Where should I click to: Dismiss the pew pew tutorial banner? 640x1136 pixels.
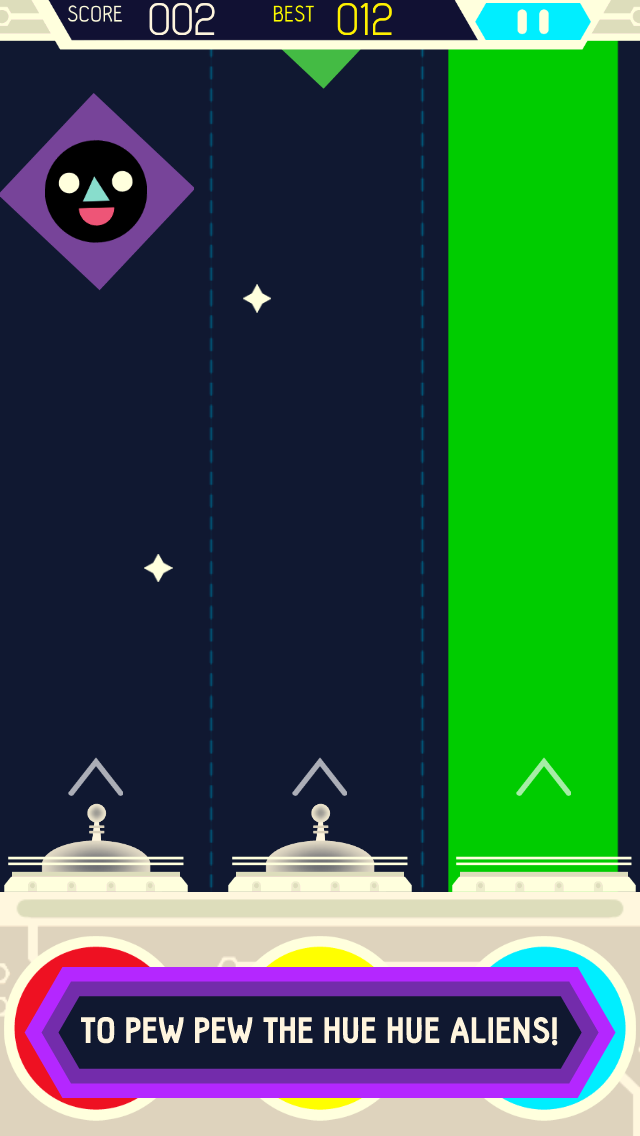pos(320,1032)
